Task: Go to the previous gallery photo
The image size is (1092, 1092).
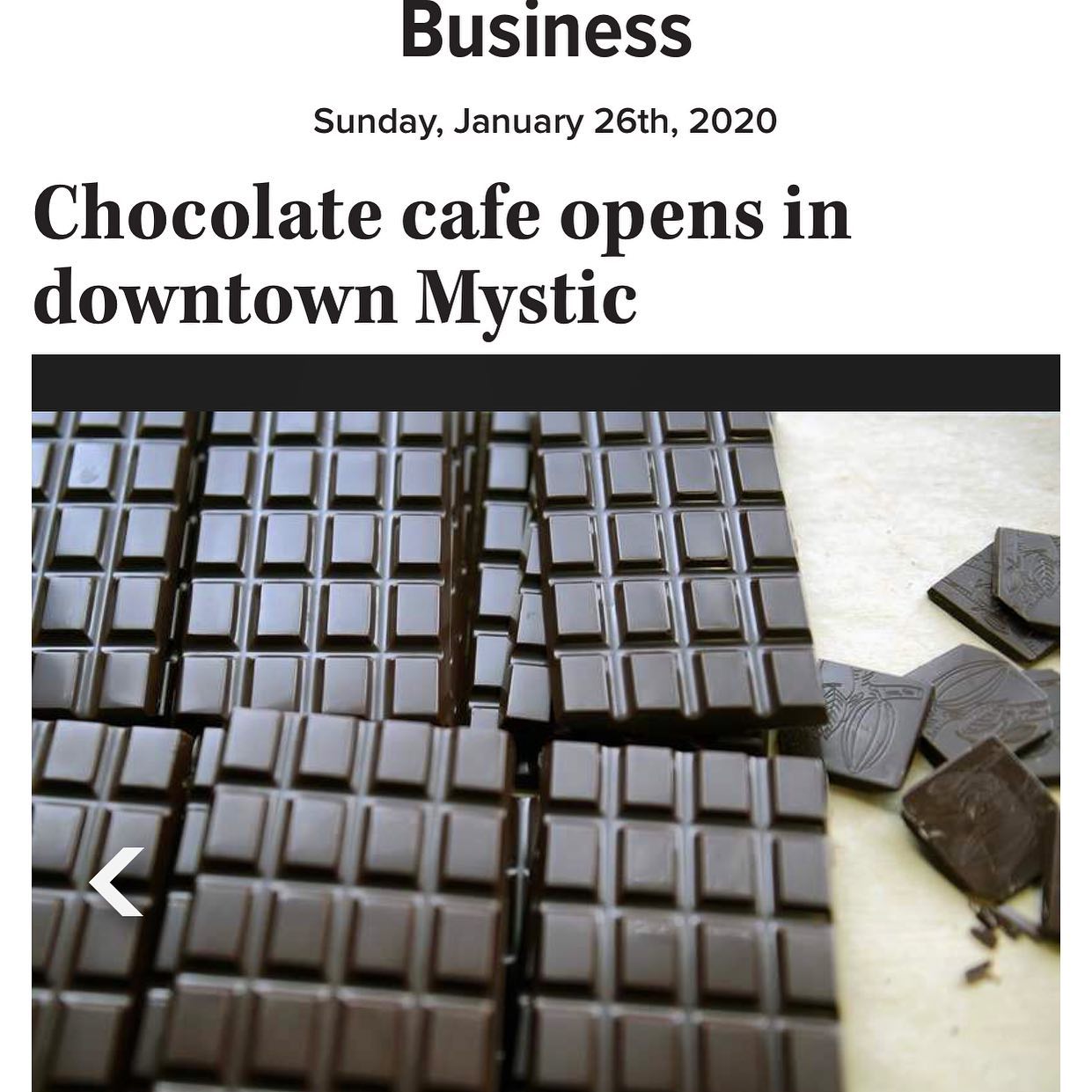Action: click(x=117, y=882)
